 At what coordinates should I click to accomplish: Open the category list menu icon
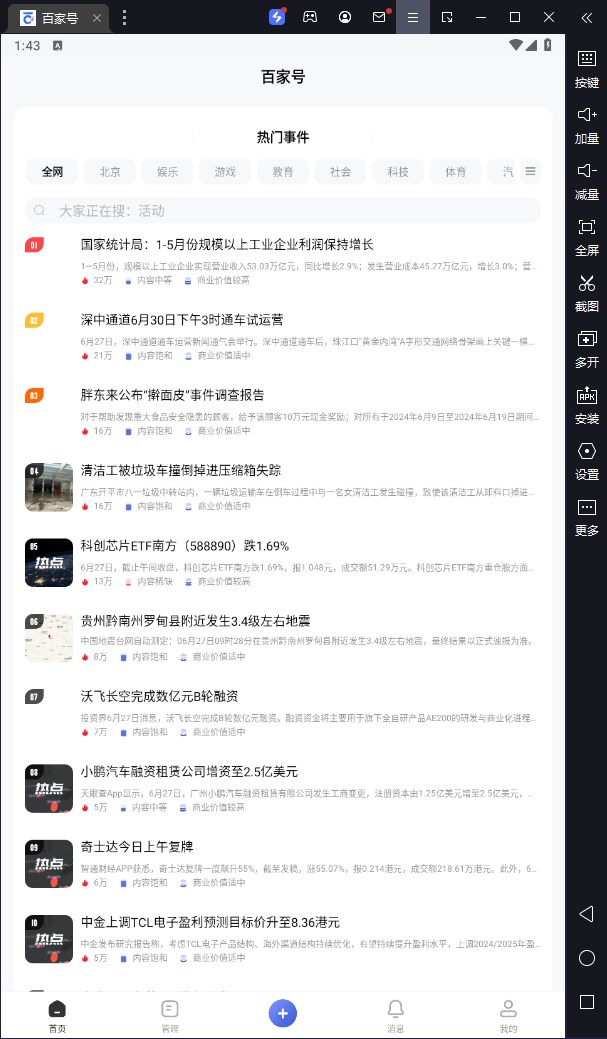530,171
